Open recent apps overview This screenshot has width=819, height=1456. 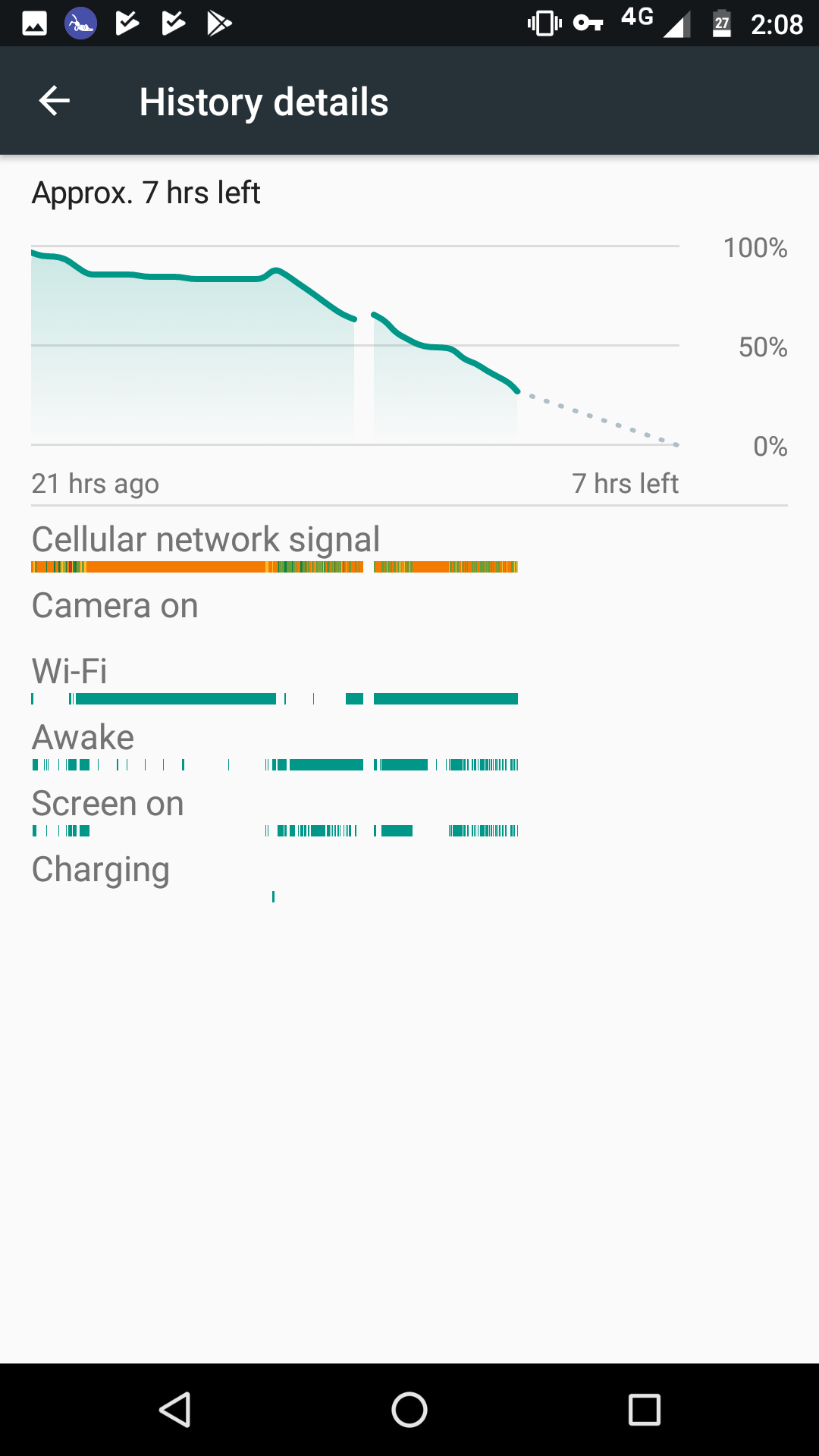644,1410
